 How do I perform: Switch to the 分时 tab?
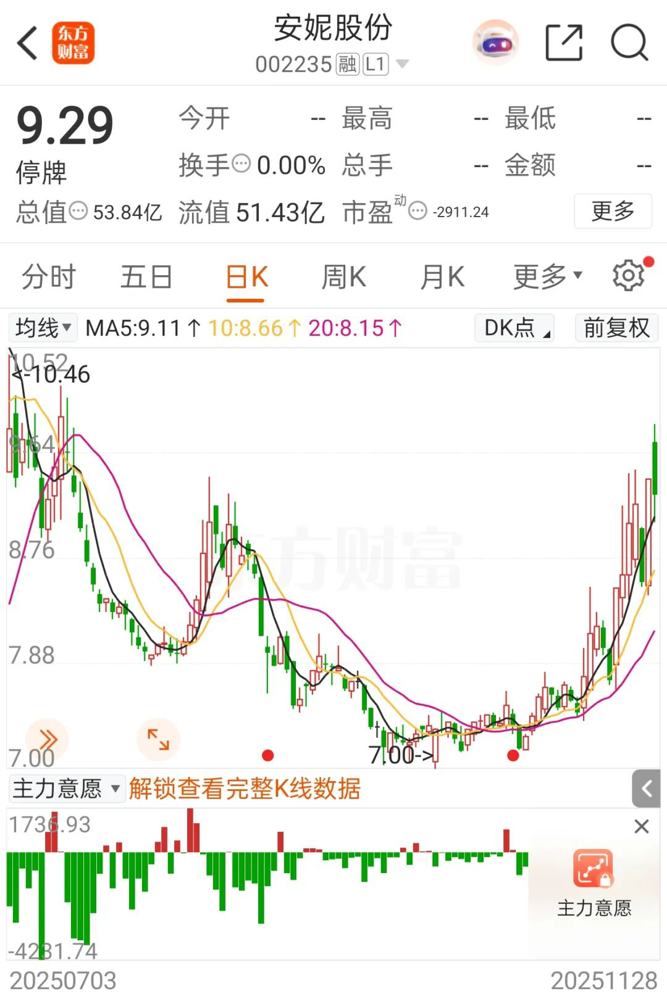point(48,277)
